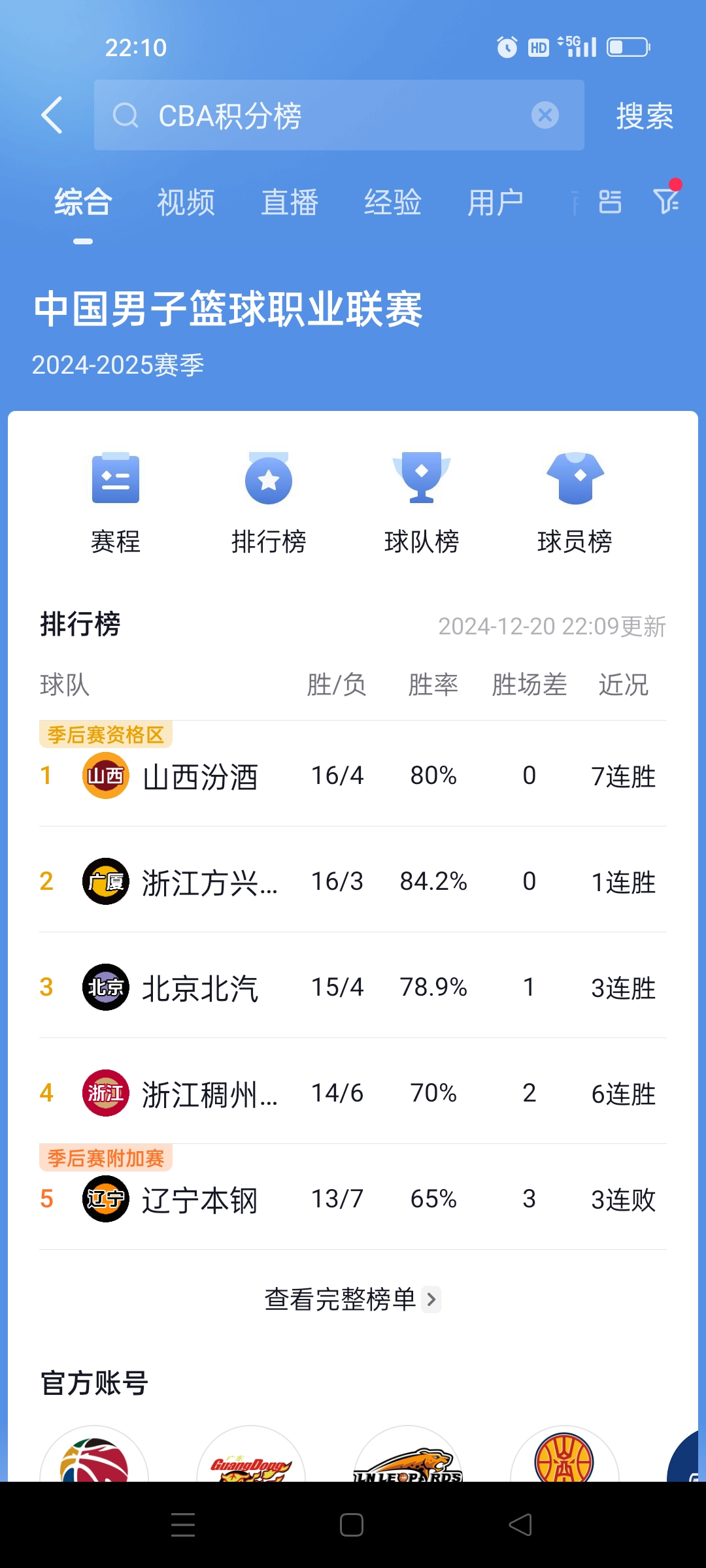
Task: Tap the 搜索 search button
Action: point(643,115)
